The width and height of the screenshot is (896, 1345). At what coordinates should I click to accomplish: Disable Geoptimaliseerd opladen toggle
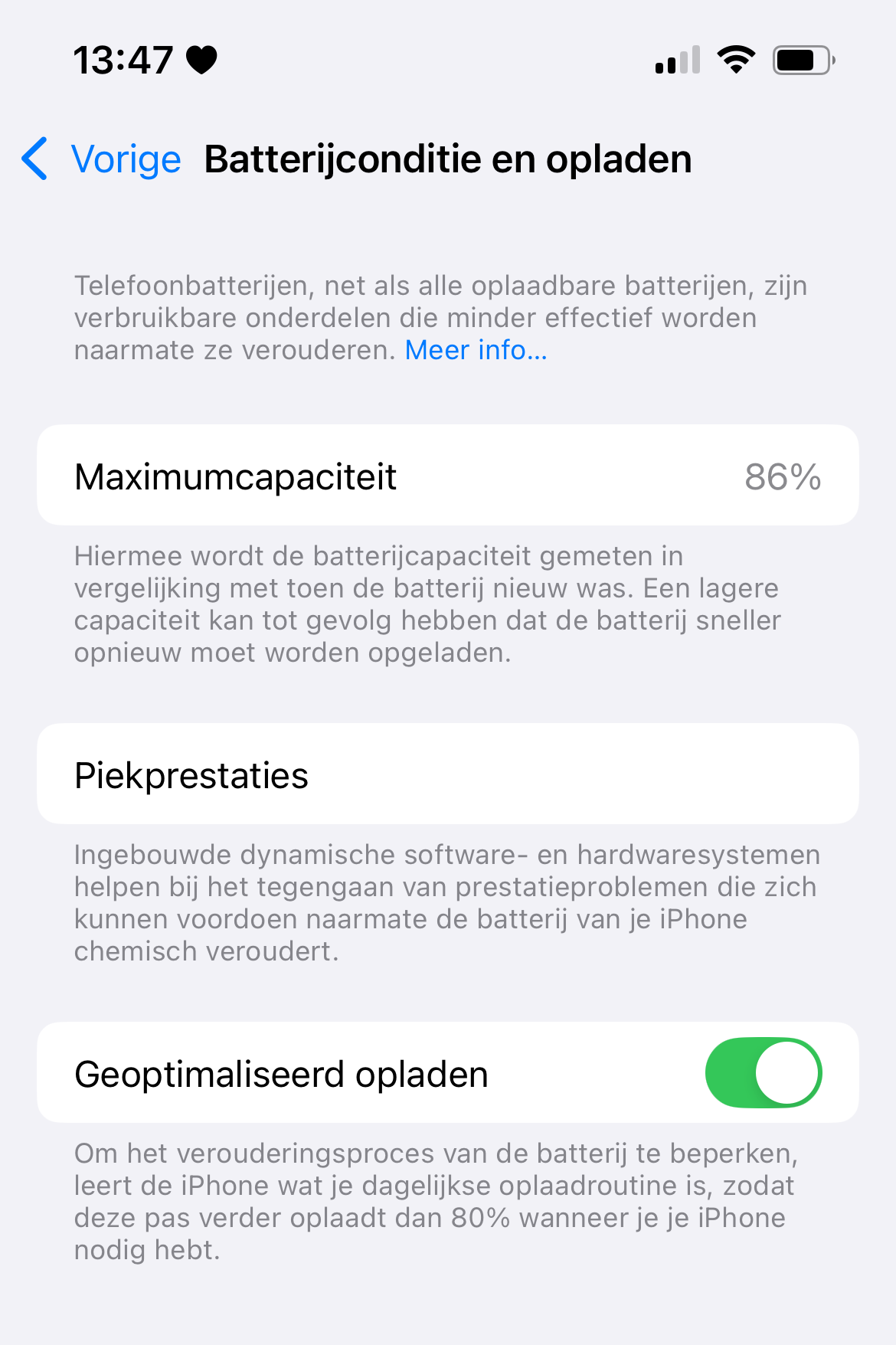click(763, 1072)
